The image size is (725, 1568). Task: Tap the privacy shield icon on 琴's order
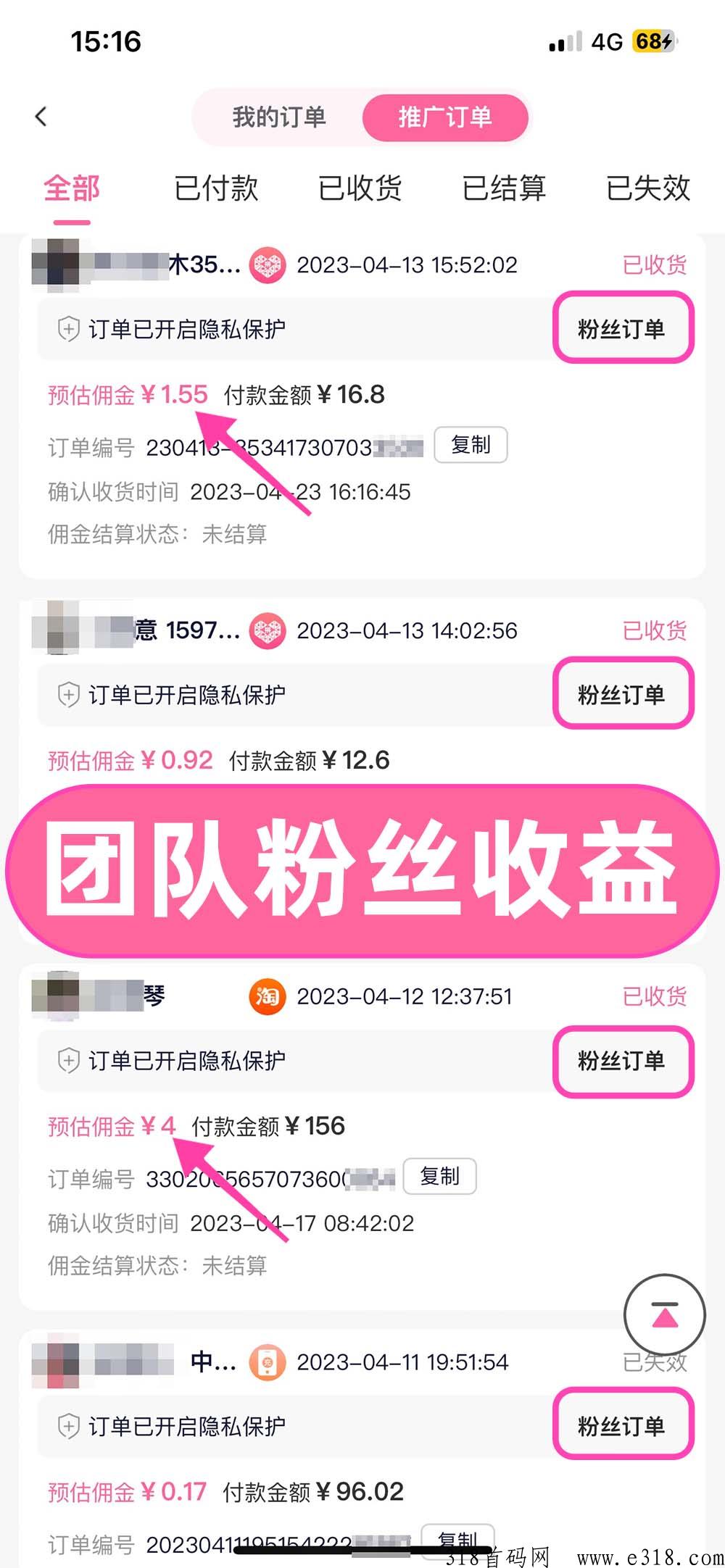(x=67, y=1062)
